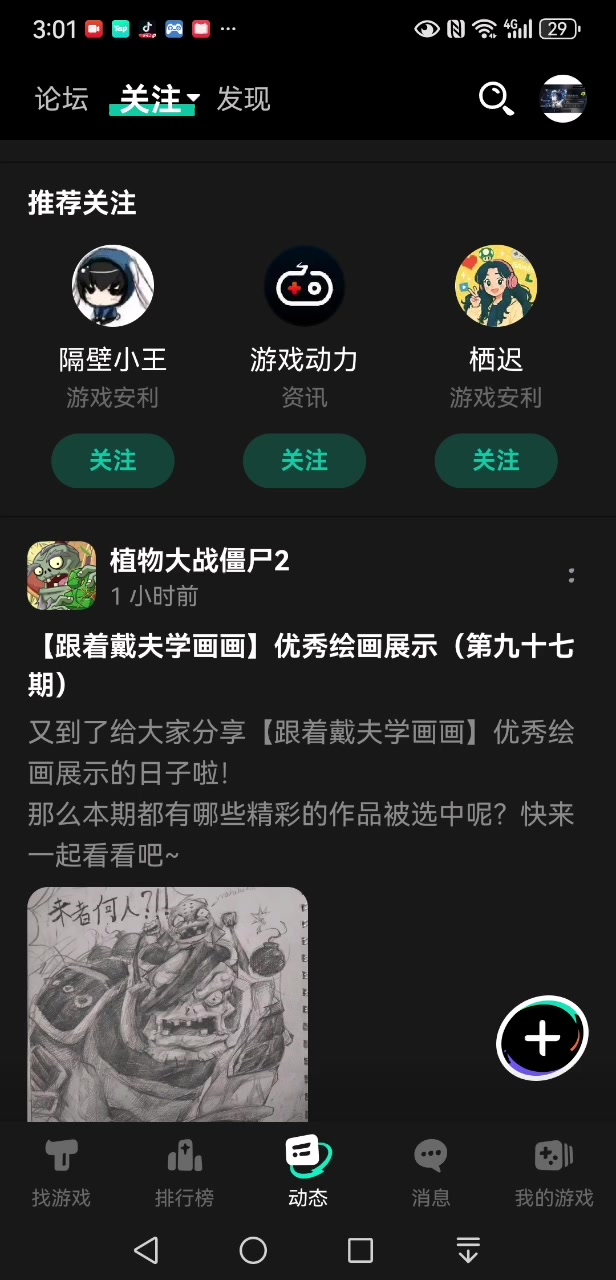This screenshot has width=616, height=1280.
Task: Open the 排行榜 tab
Action: pos(184,1173)
